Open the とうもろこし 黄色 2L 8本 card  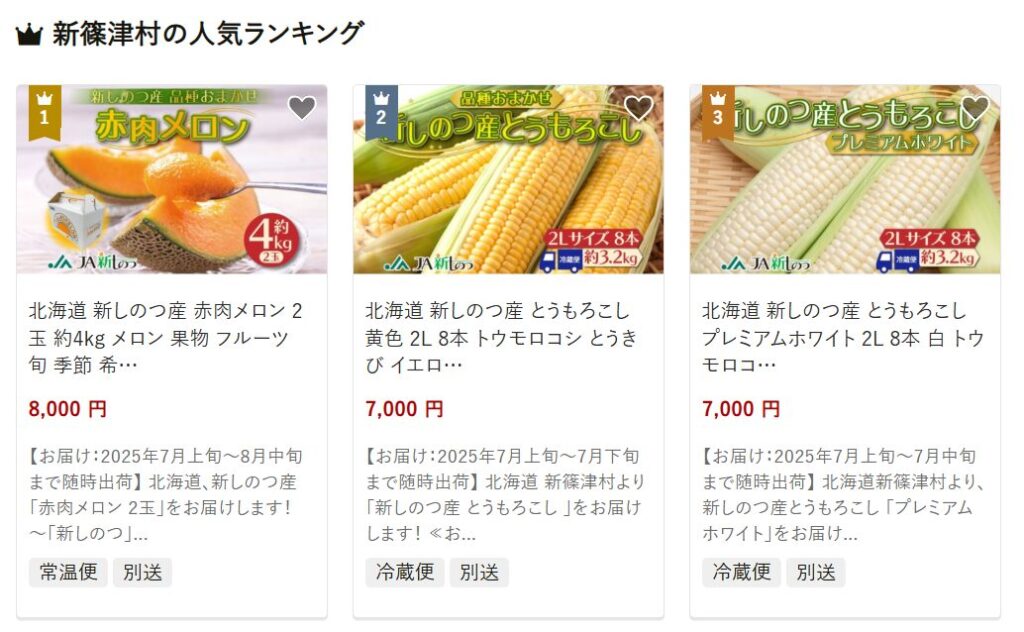(x=507, y=337)
